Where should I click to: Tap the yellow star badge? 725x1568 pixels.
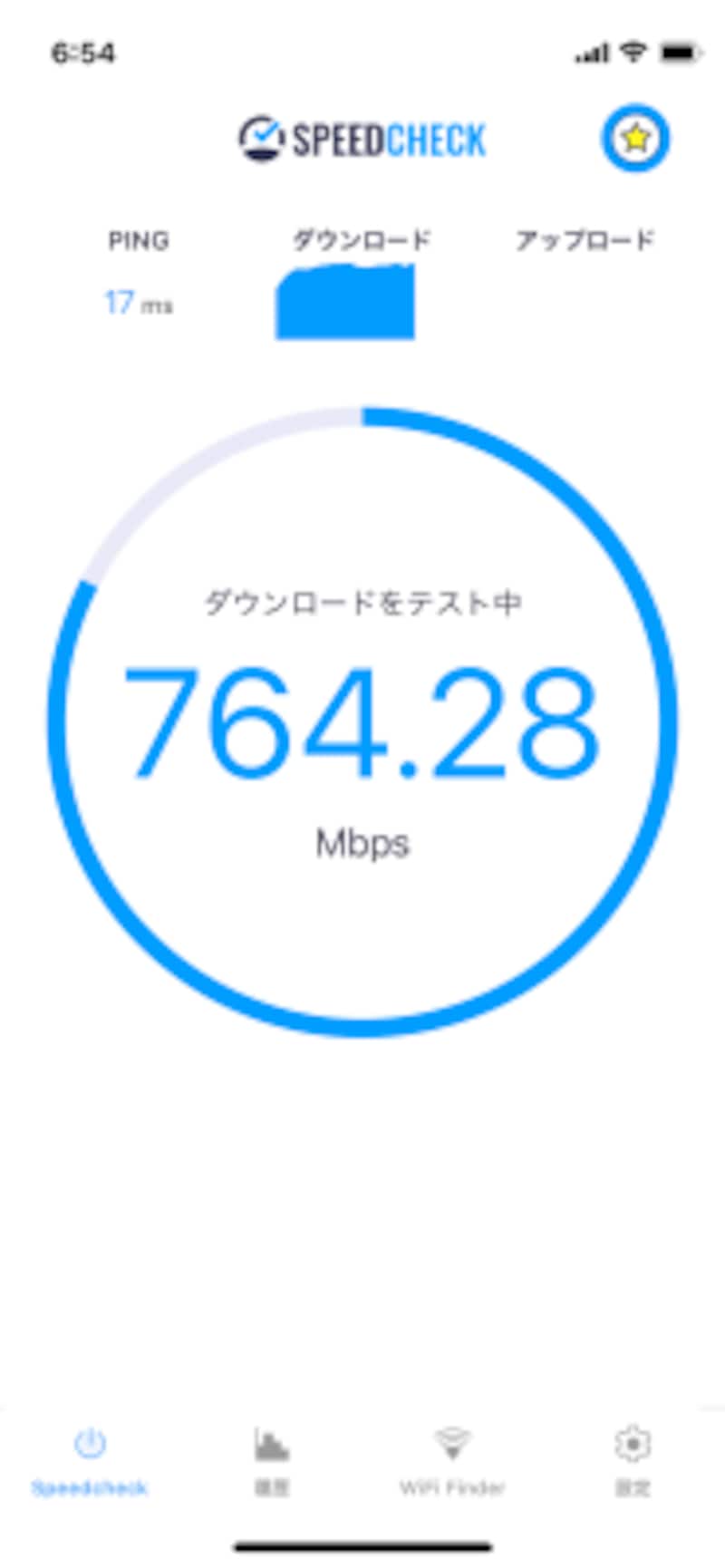(635, 138)
